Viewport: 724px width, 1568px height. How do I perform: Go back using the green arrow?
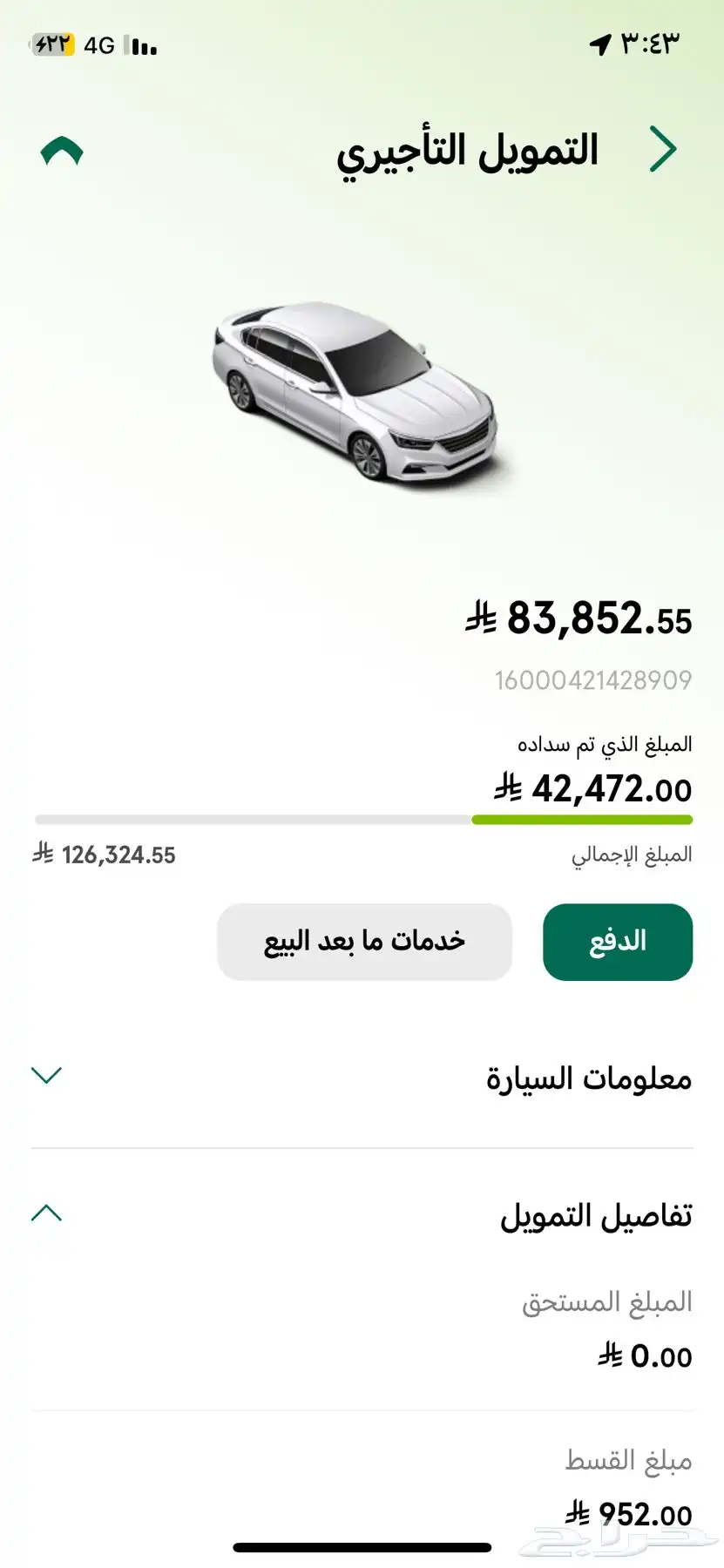coord(663,149)
